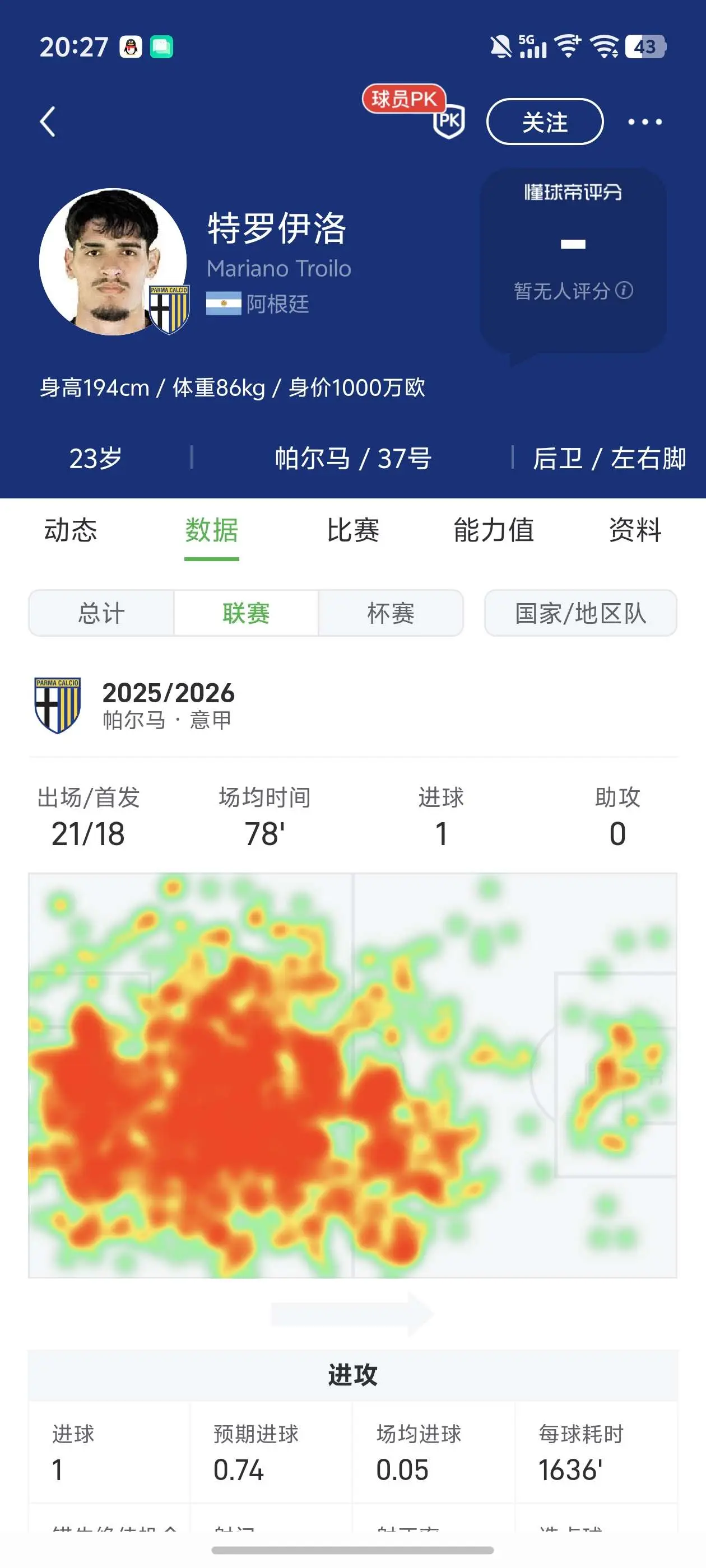Open the three-dot overflow menu
The width and height of the screenshot is (706, 1568).
[645, 122]
